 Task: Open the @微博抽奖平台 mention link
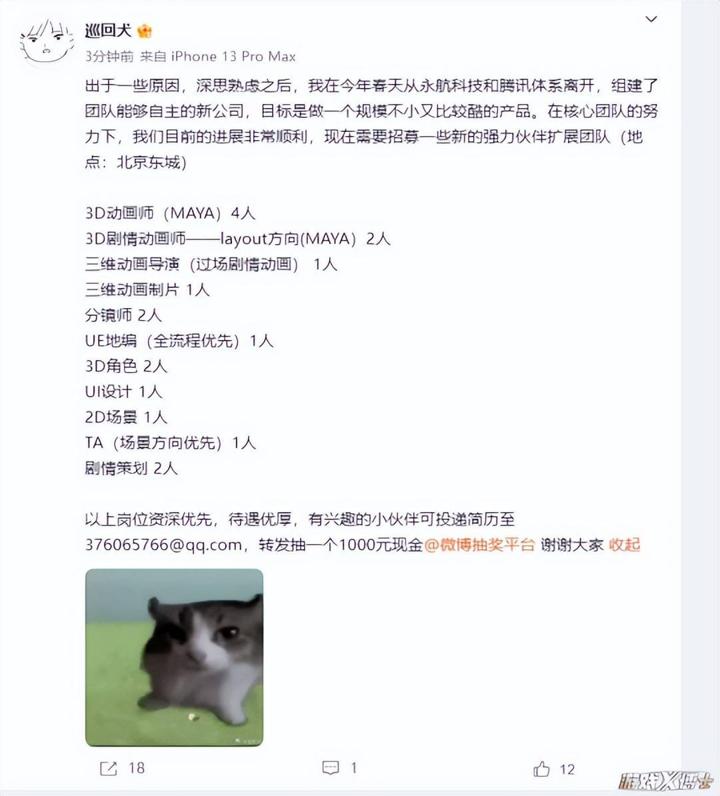[x=479, y=545]
